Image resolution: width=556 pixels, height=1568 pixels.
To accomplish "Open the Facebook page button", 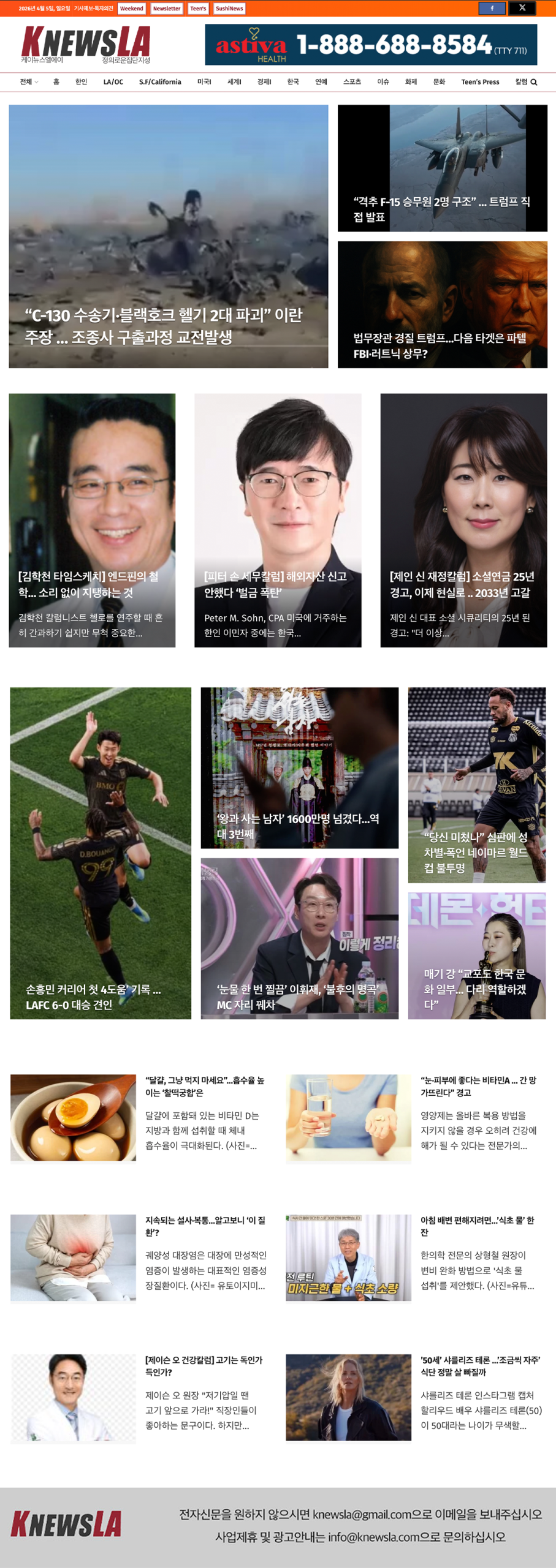I will coord(492,8).
